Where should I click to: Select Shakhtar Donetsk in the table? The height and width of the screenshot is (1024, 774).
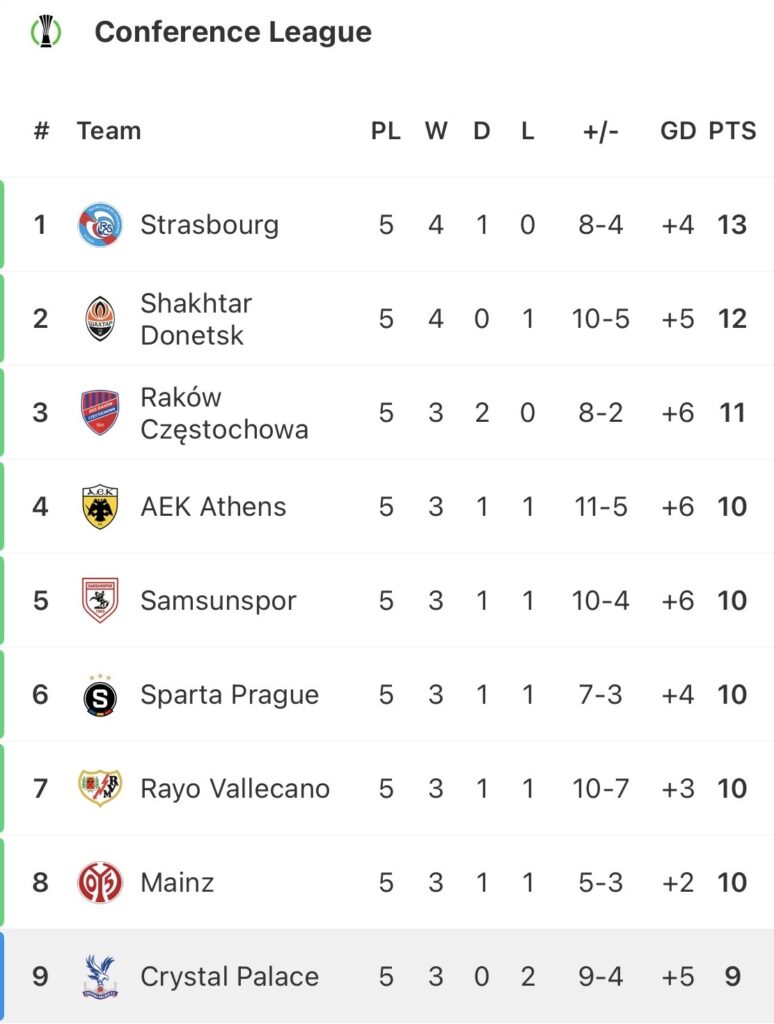click(196, 319)
